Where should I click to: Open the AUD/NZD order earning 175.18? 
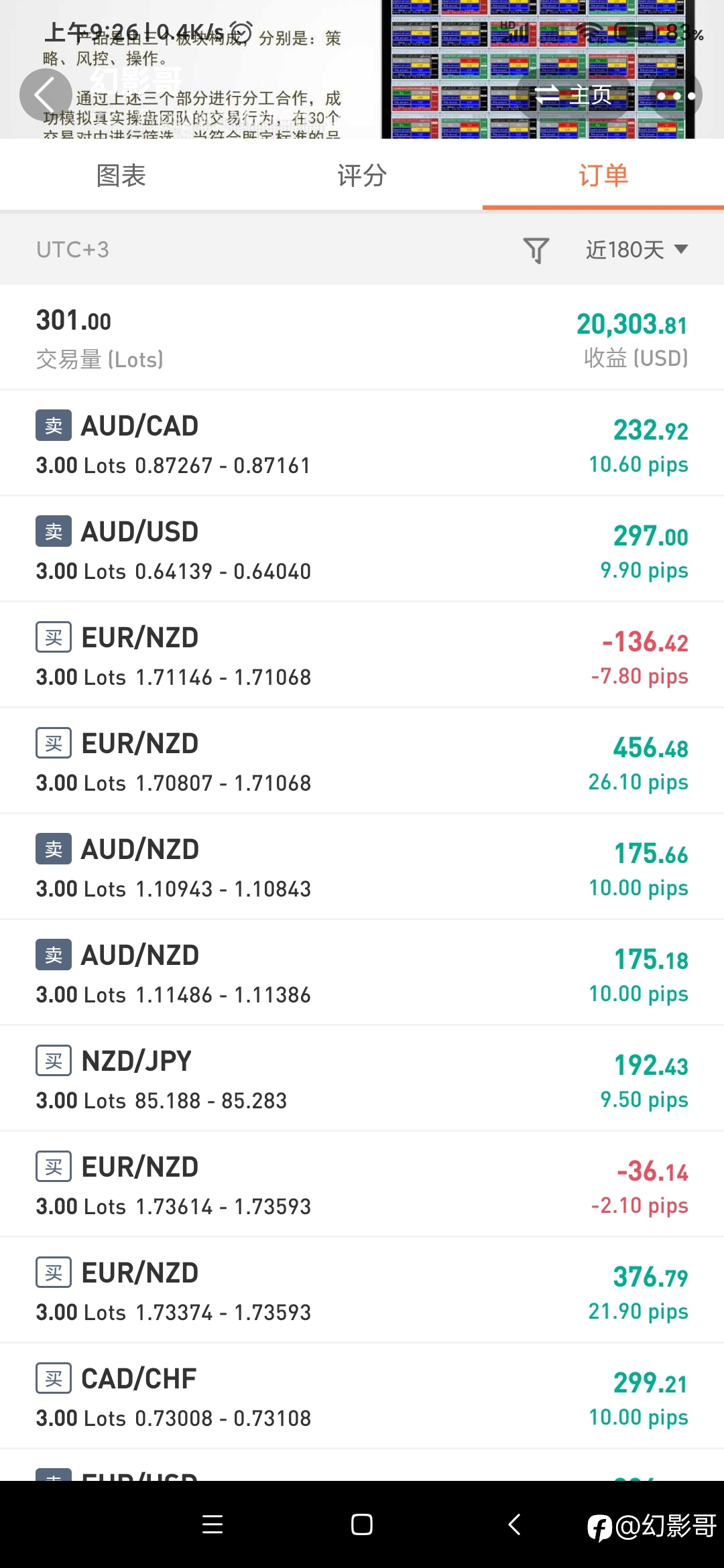coord(362,973)
